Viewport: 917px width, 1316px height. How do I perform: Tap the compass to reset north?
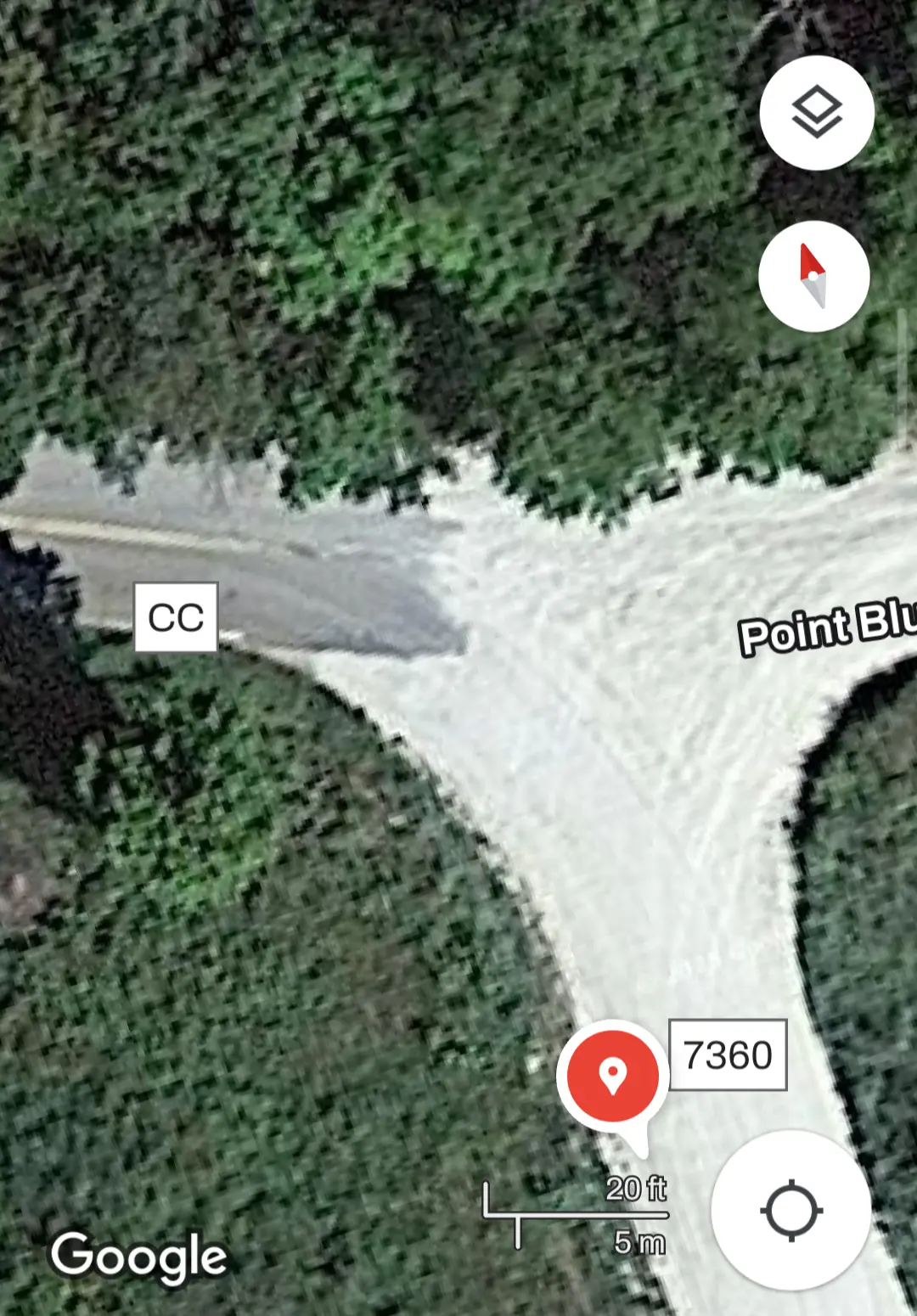tap(813, 276)
